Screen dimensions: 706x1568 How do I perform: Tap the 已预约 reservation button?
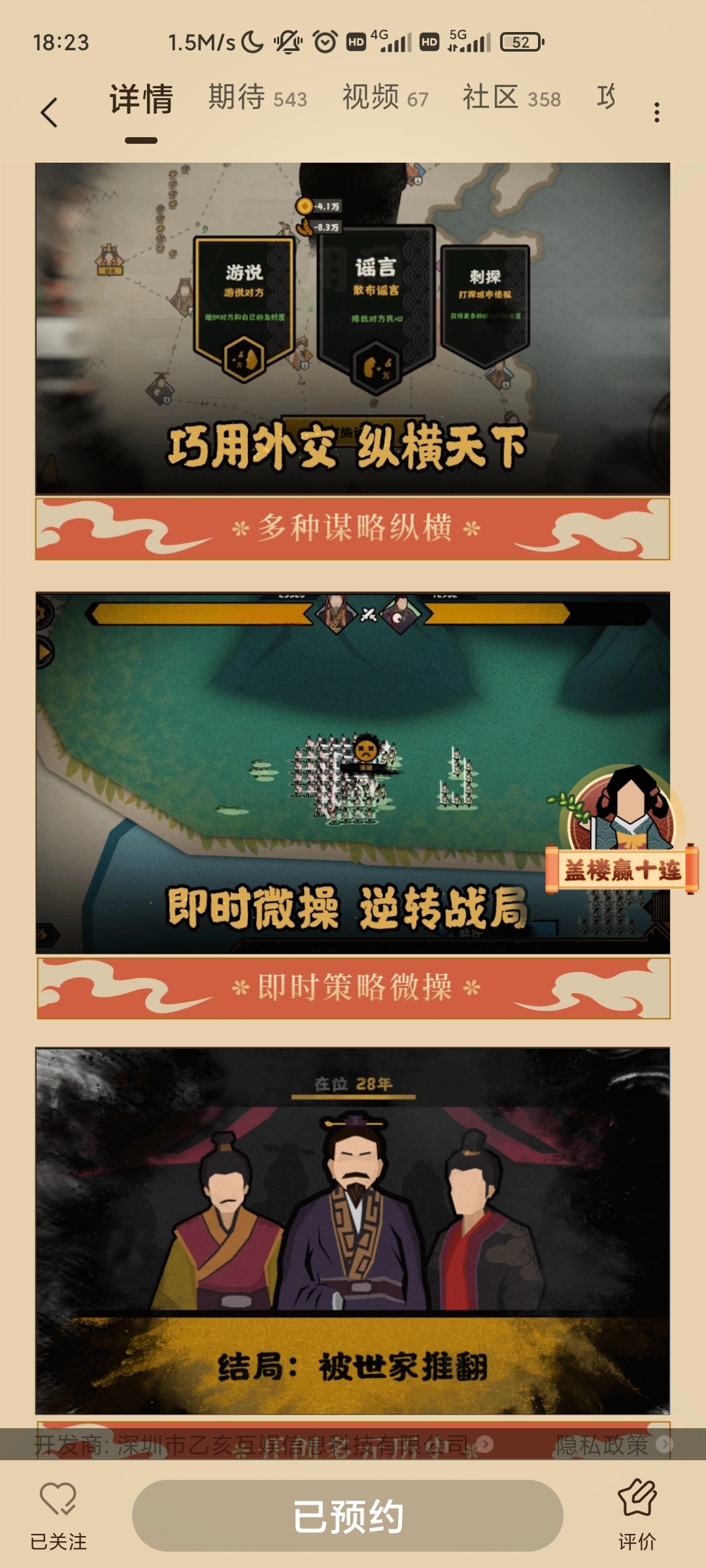[x=348, y=1516]
